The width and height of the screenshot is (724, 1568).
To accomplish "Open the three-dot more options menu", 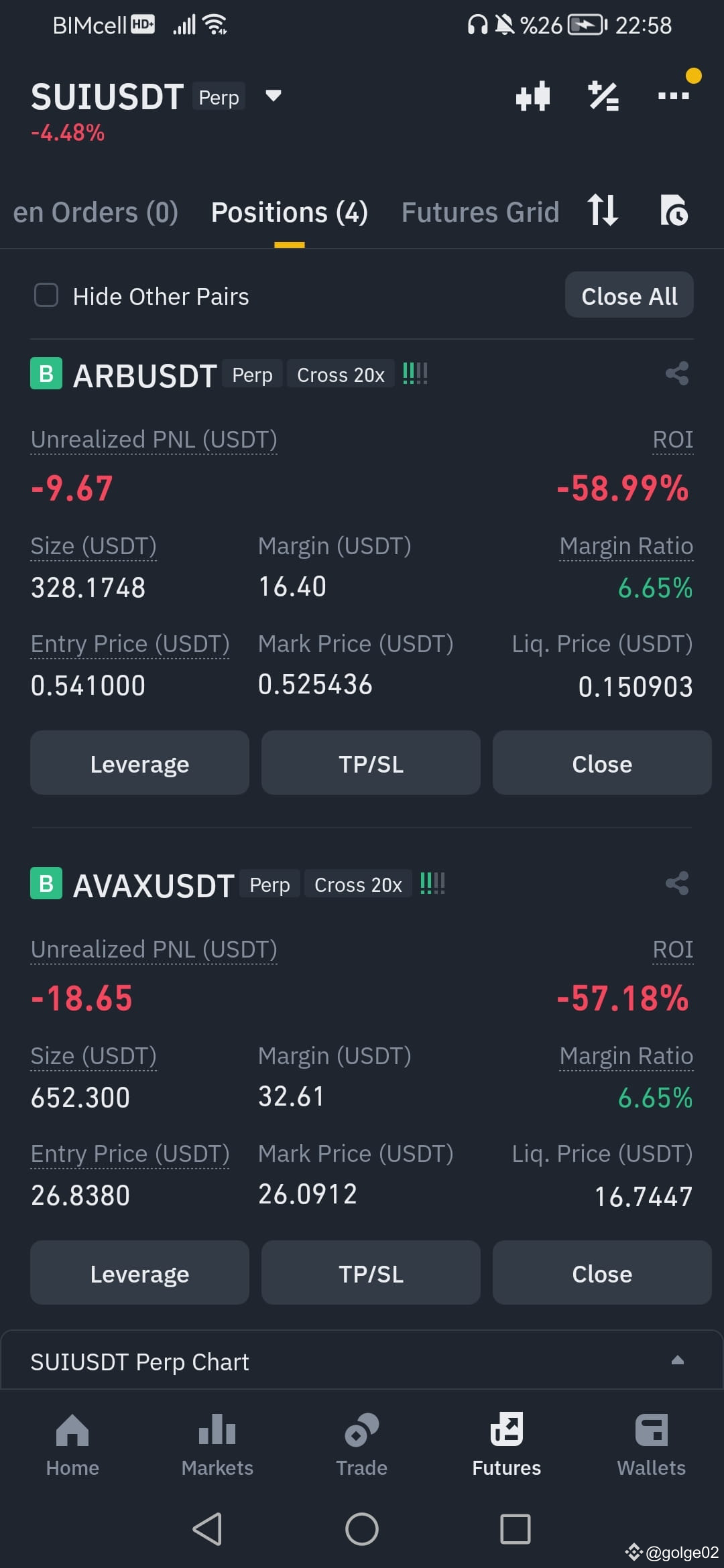I will [x=673, y=95].
